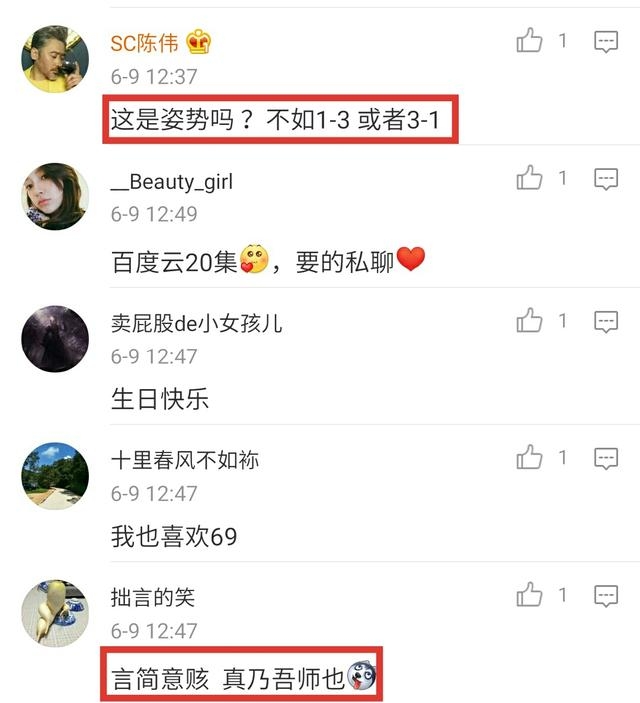Visit 十里春风不如祢's profile via avatar
This screenshot has width=640, height=703.
(x=56, y=476)
